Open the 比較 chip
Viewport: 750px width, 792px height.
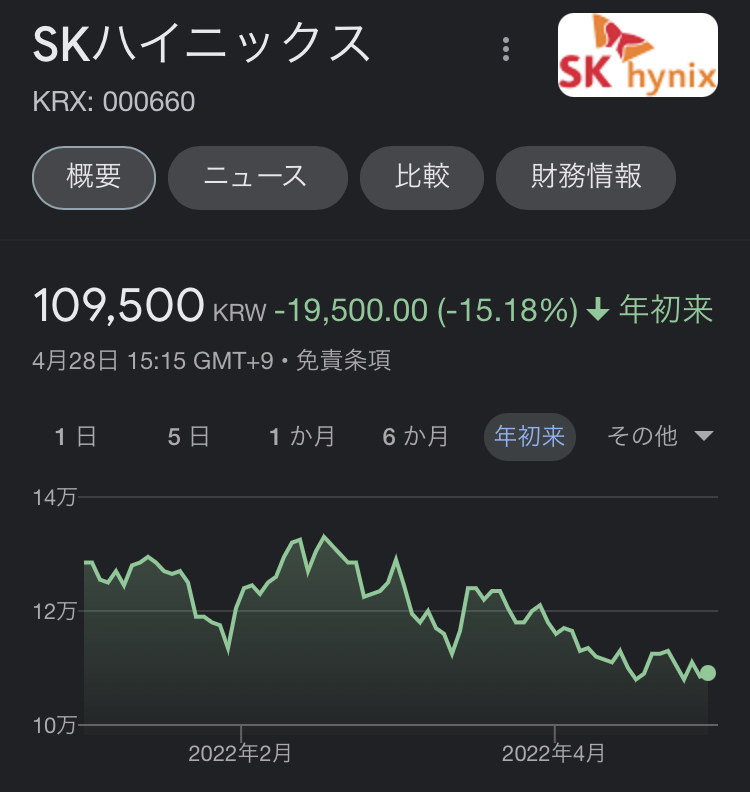tap(422, 178)
